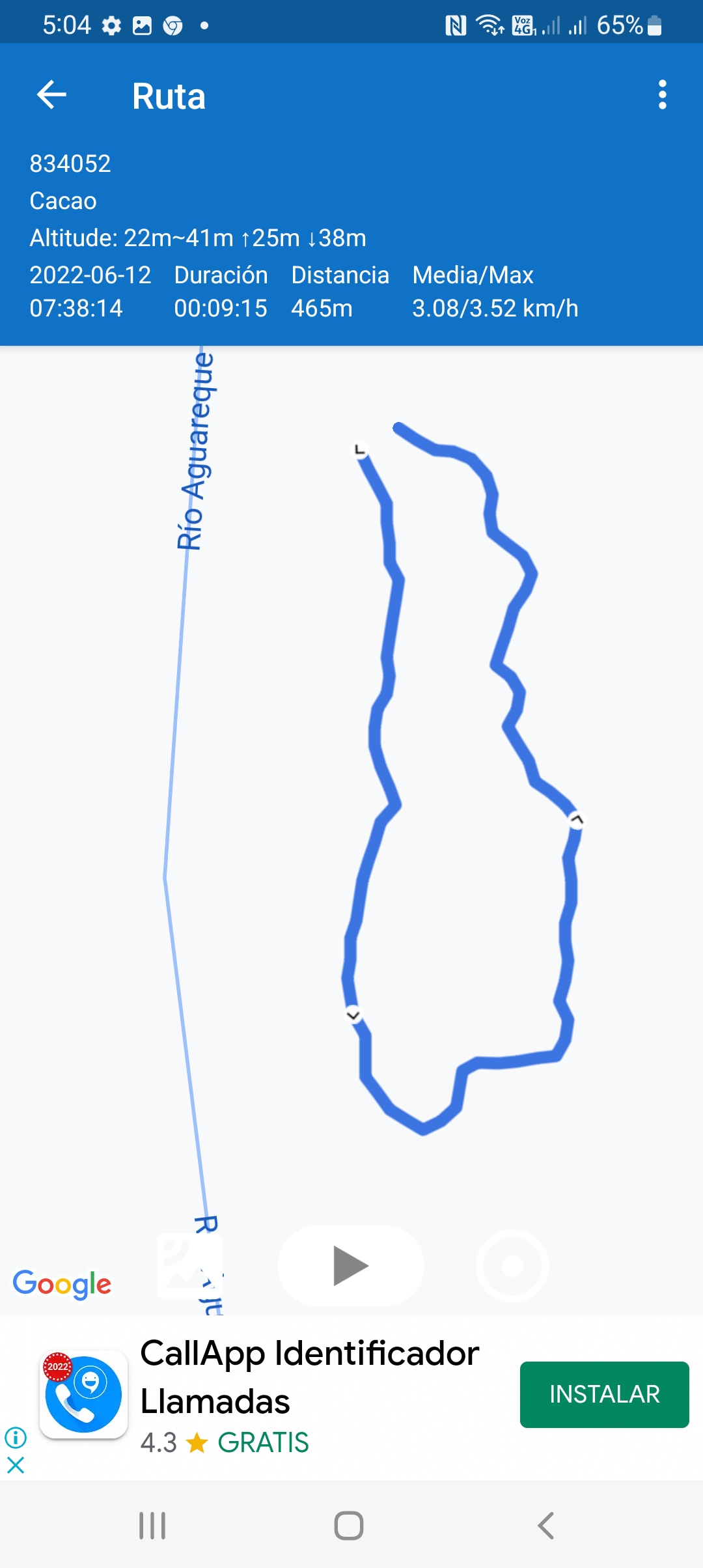Tap the map image layer icon
Image resolution: width=703 pixels, height=1568 pixels.
(189, 1265)
